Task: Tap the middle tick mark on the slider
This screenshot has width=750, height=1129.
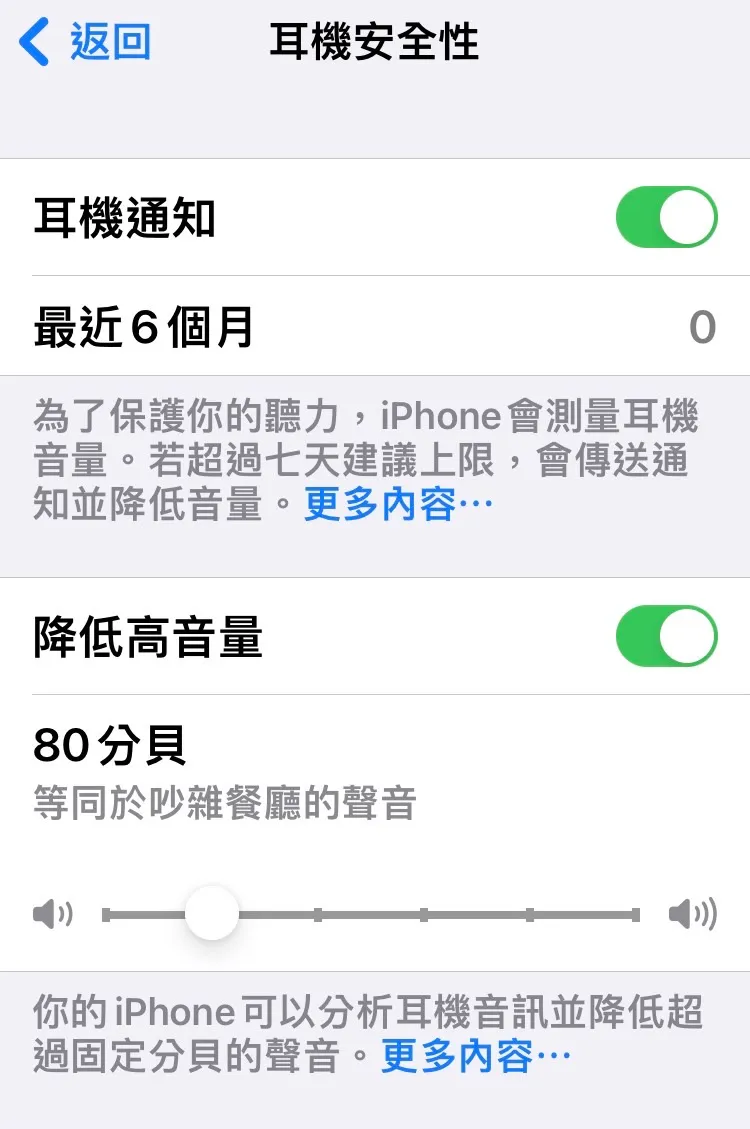Action: [425, 912]
